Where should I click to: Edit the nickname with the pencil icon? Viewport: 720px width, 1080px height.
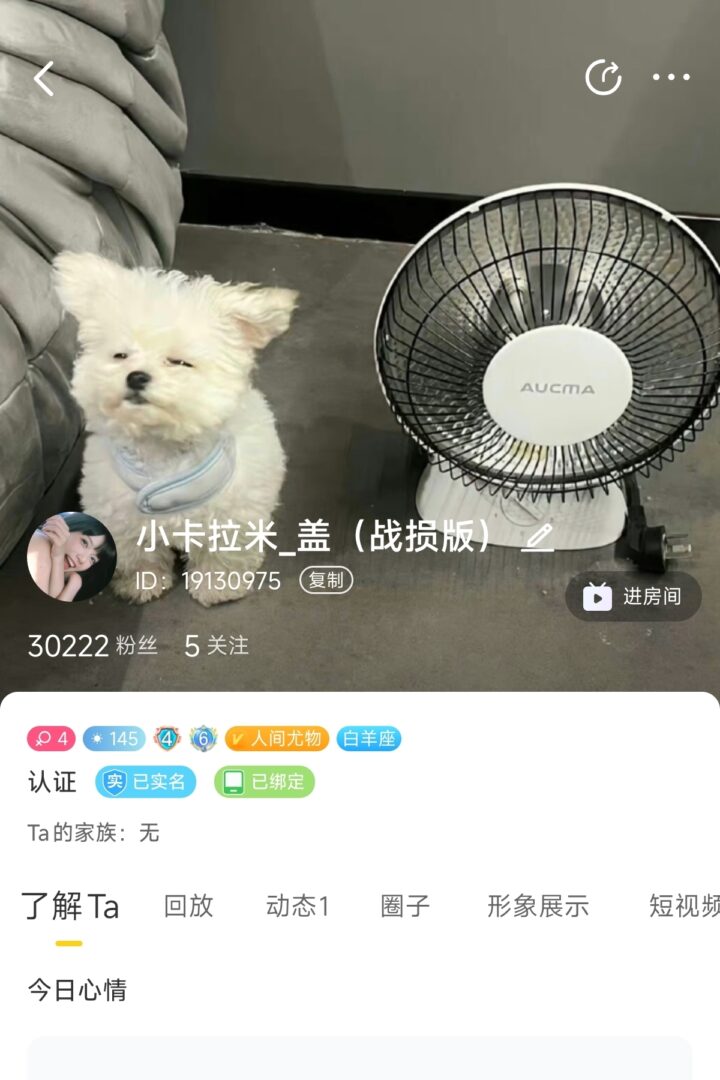538,538
